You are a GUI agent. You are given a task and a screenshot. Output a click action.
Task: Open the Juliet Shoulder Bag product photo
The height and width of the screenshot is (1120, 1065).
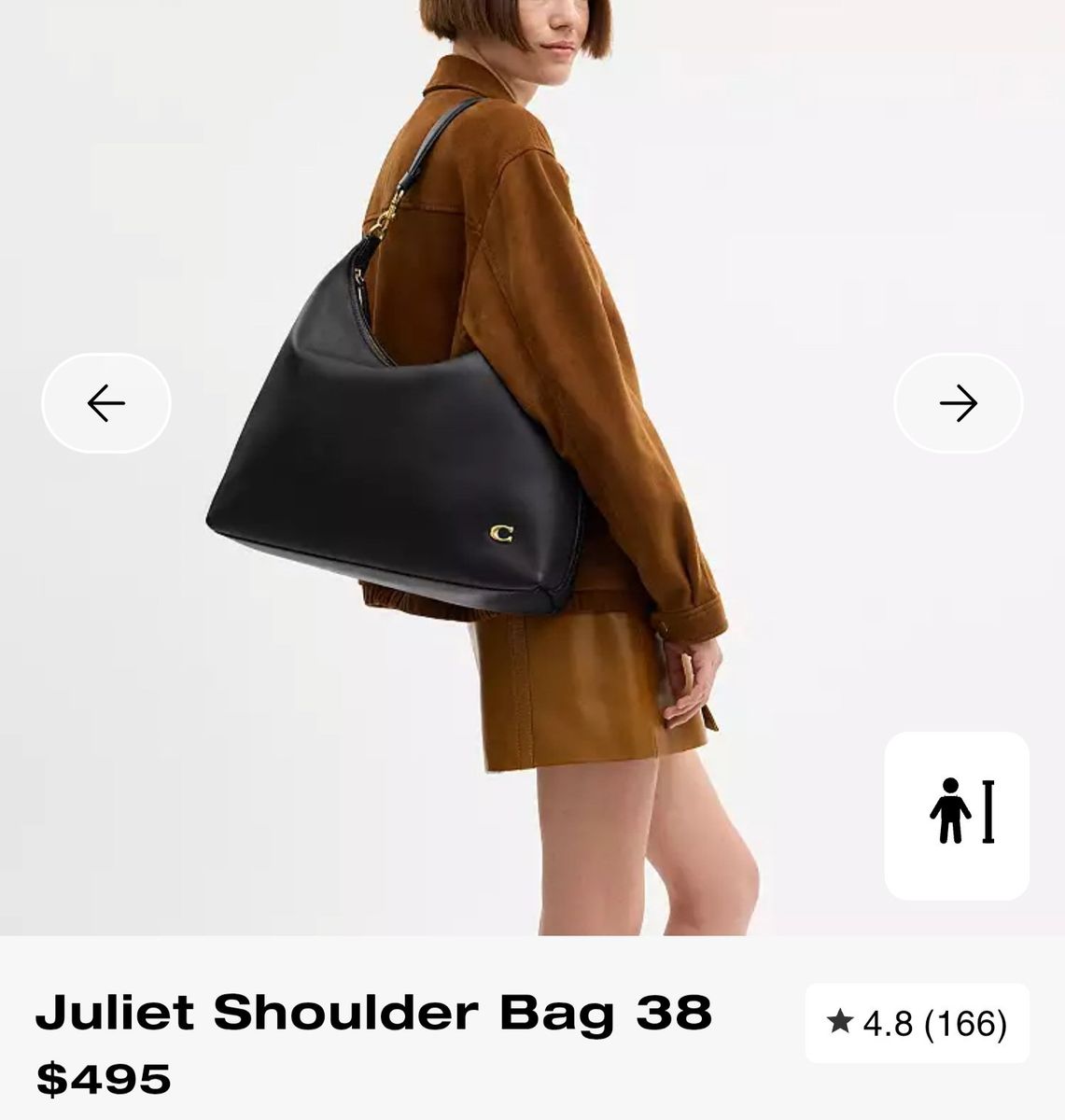point(523,467)
